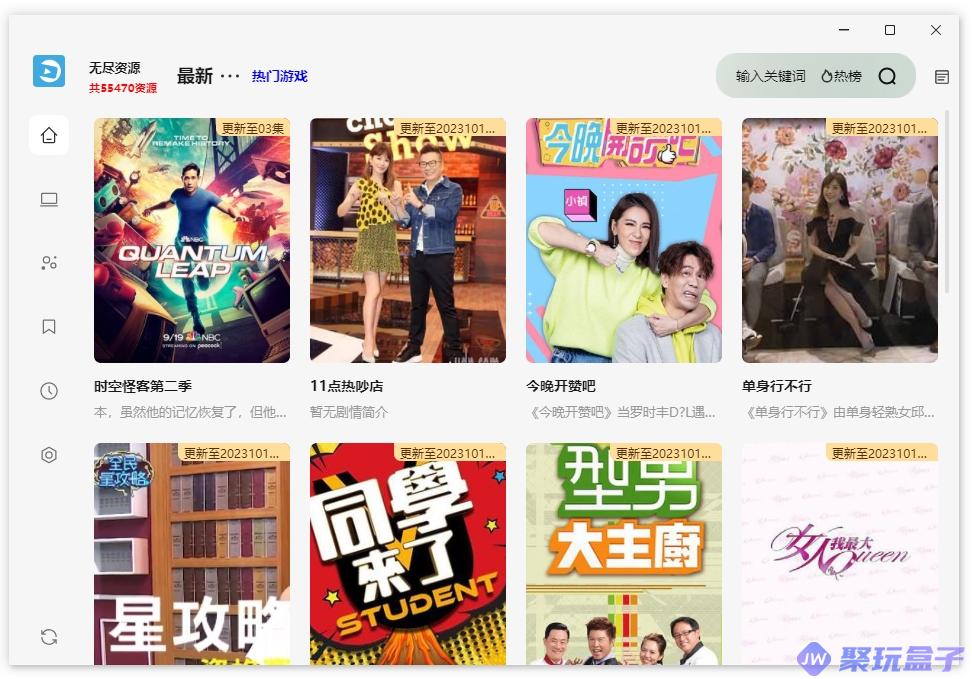Viewport: 972px width, 679px height.
Task: Open 今晚开赞吧 show card
Action: point(624,240)
